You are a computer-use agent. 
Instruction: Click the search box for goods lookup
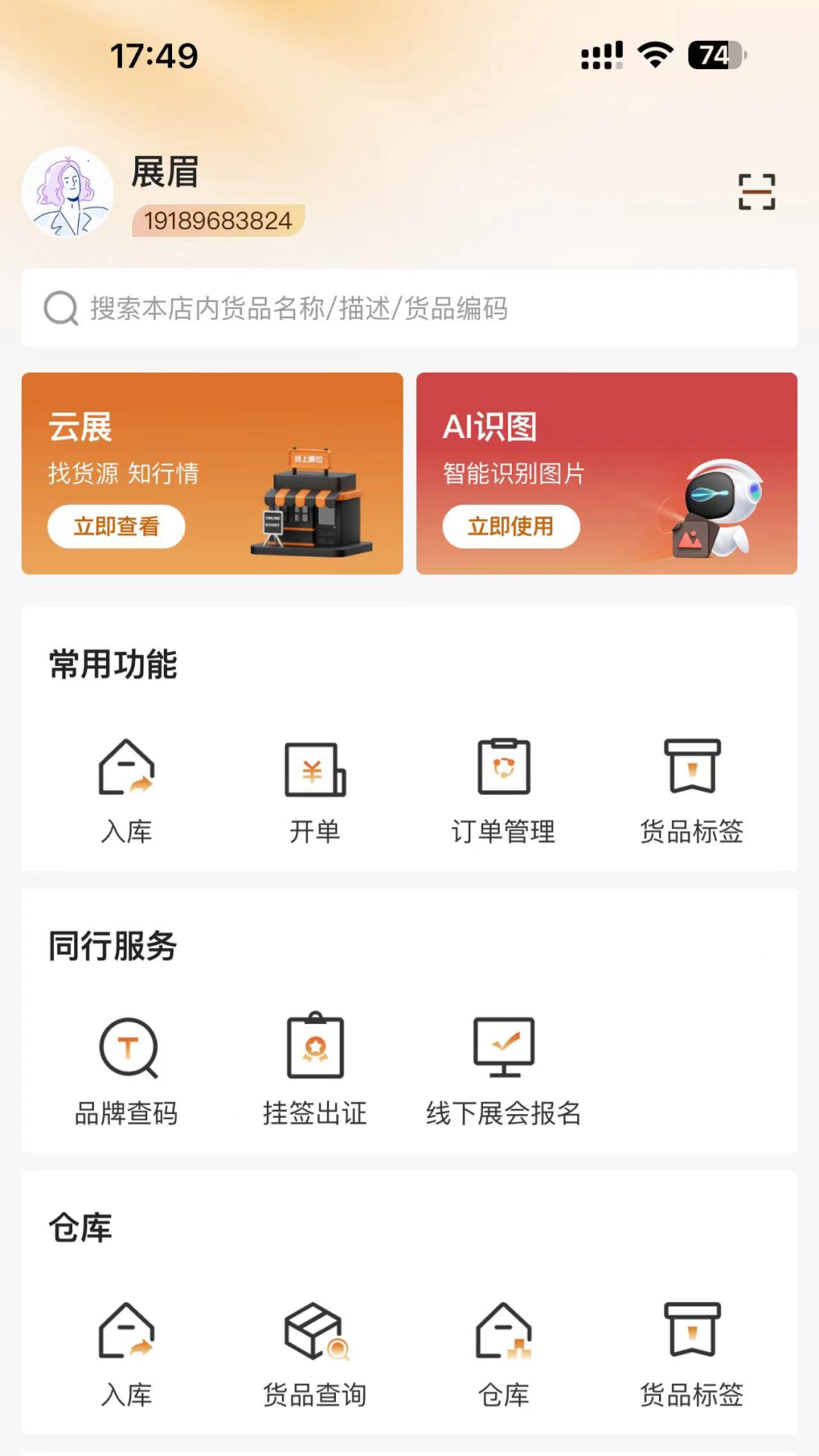point(409,307)
